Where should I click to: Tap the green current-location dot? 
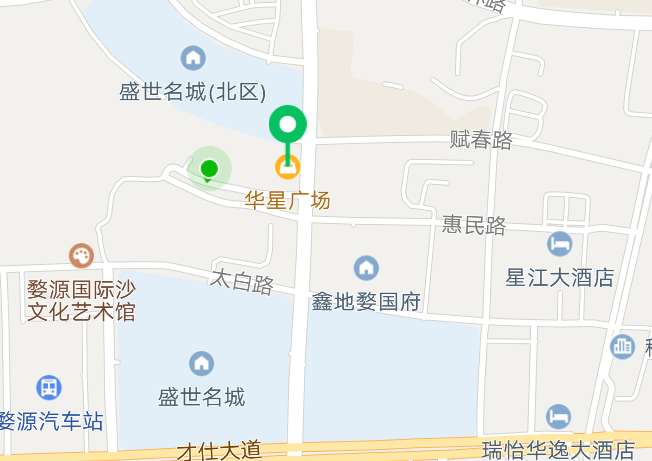209,169
